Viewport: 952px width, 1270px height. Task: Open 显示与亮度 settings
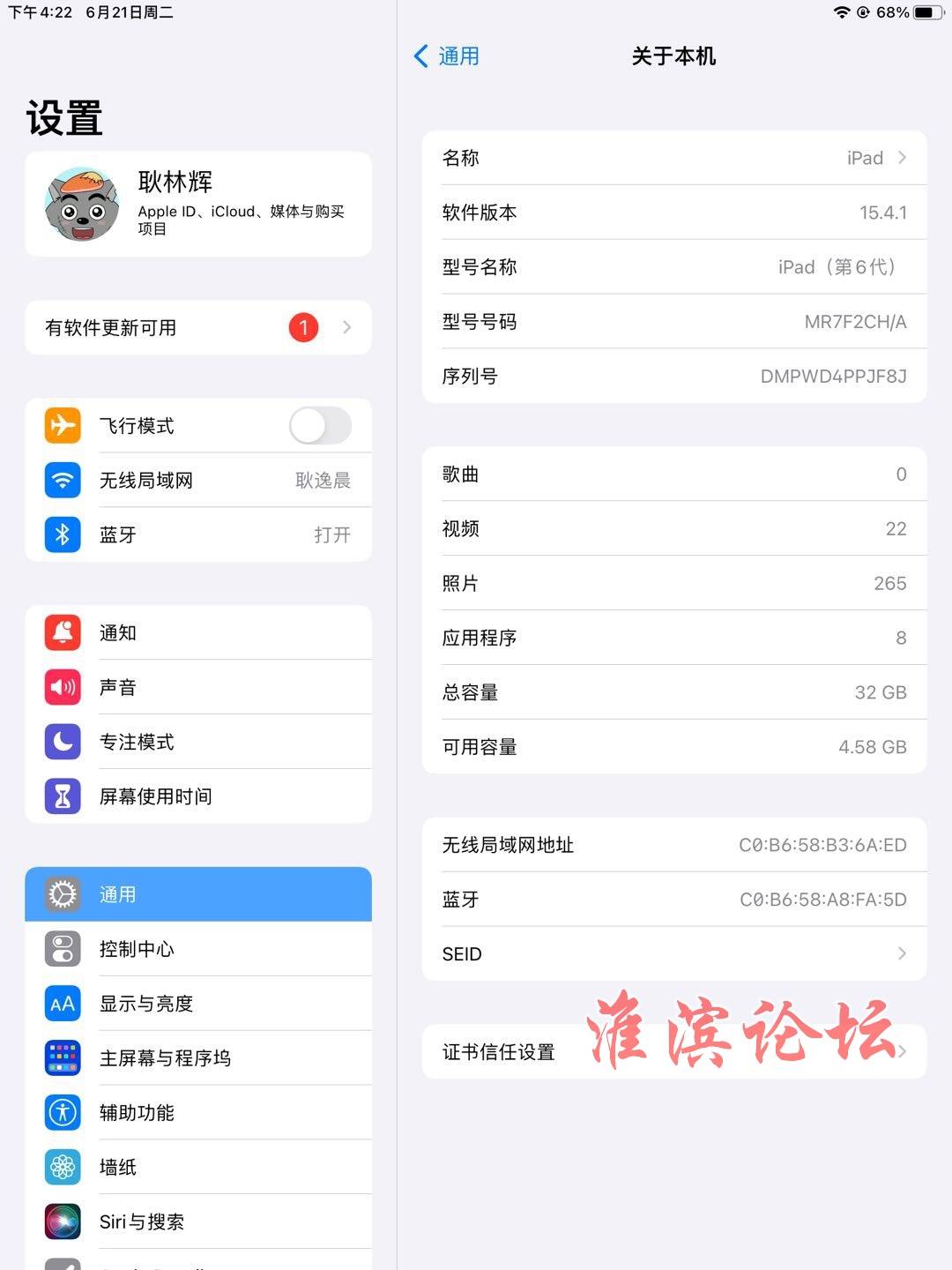[x=198, y=1005]
